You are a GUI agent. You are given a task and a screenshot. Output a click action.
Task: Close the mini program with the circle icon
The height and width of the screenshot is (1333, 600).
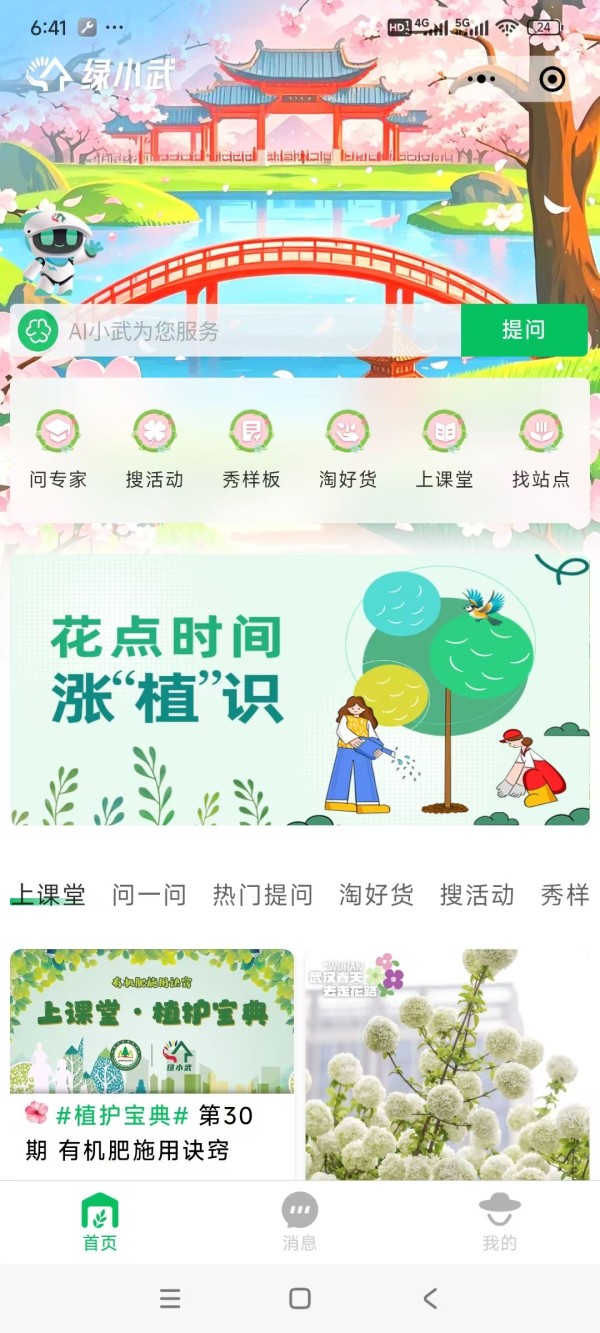[x=552, y=79]
